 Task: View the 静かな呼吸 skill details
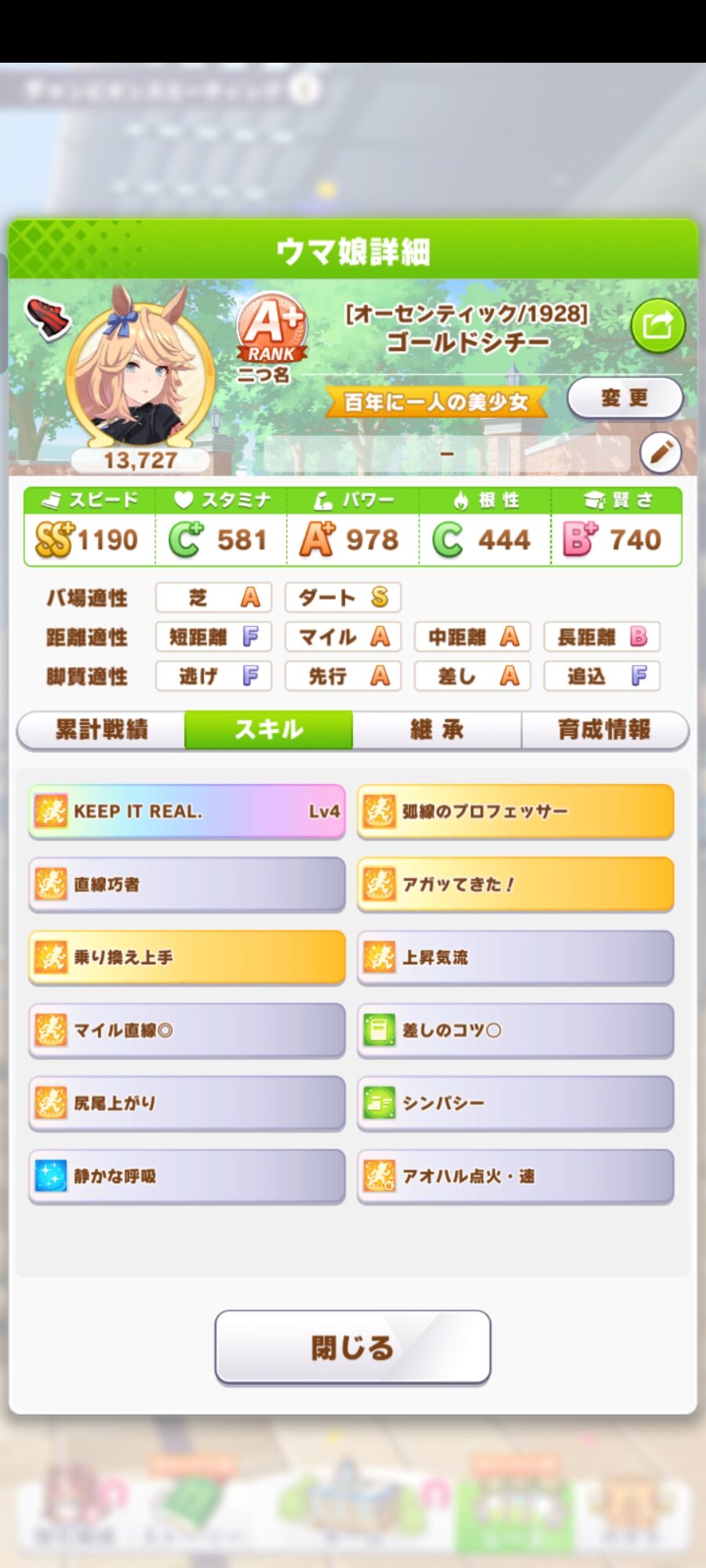[x=187, y=1176]
